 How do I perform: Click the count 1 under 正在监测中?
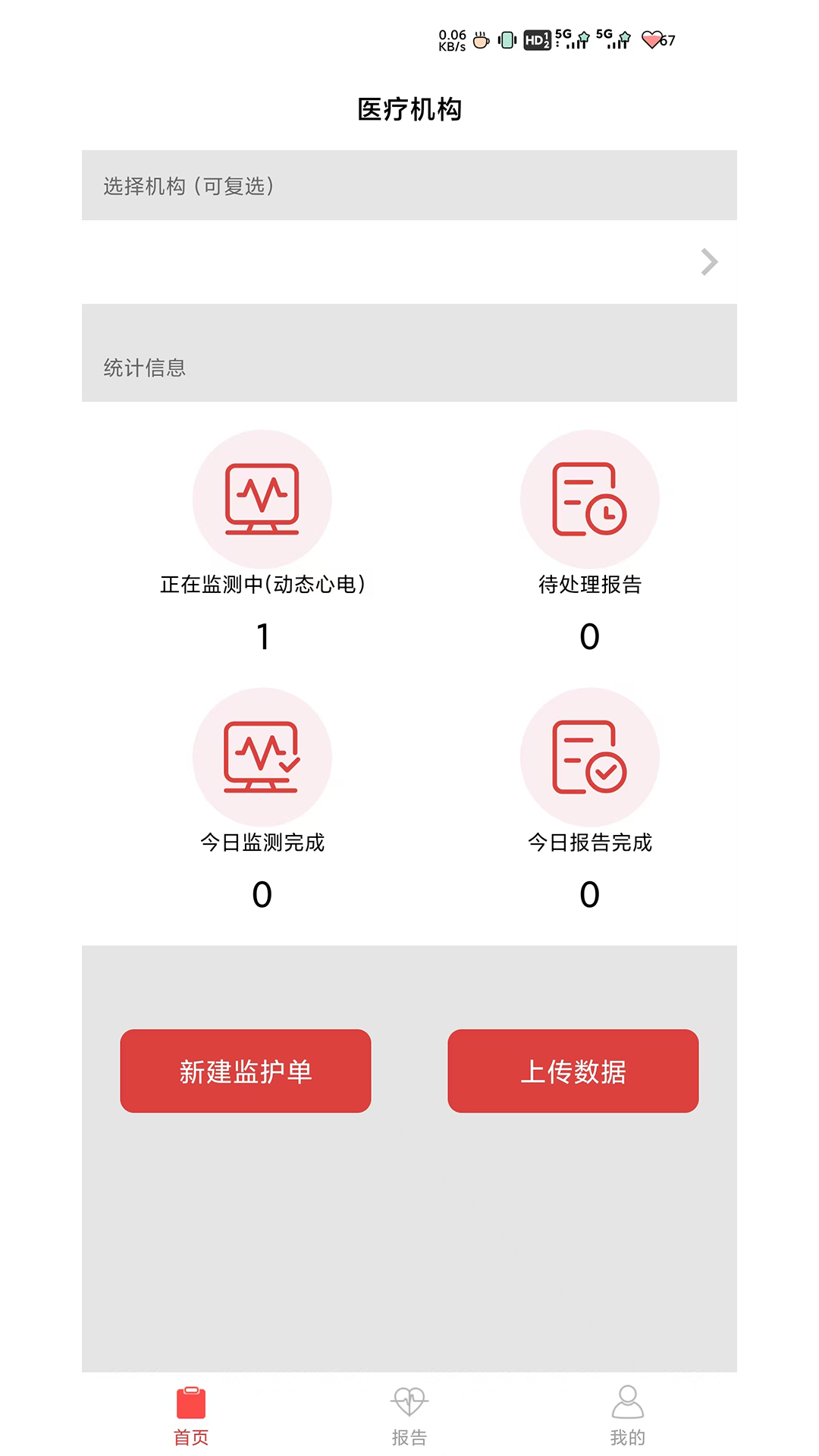click(262, 637)
